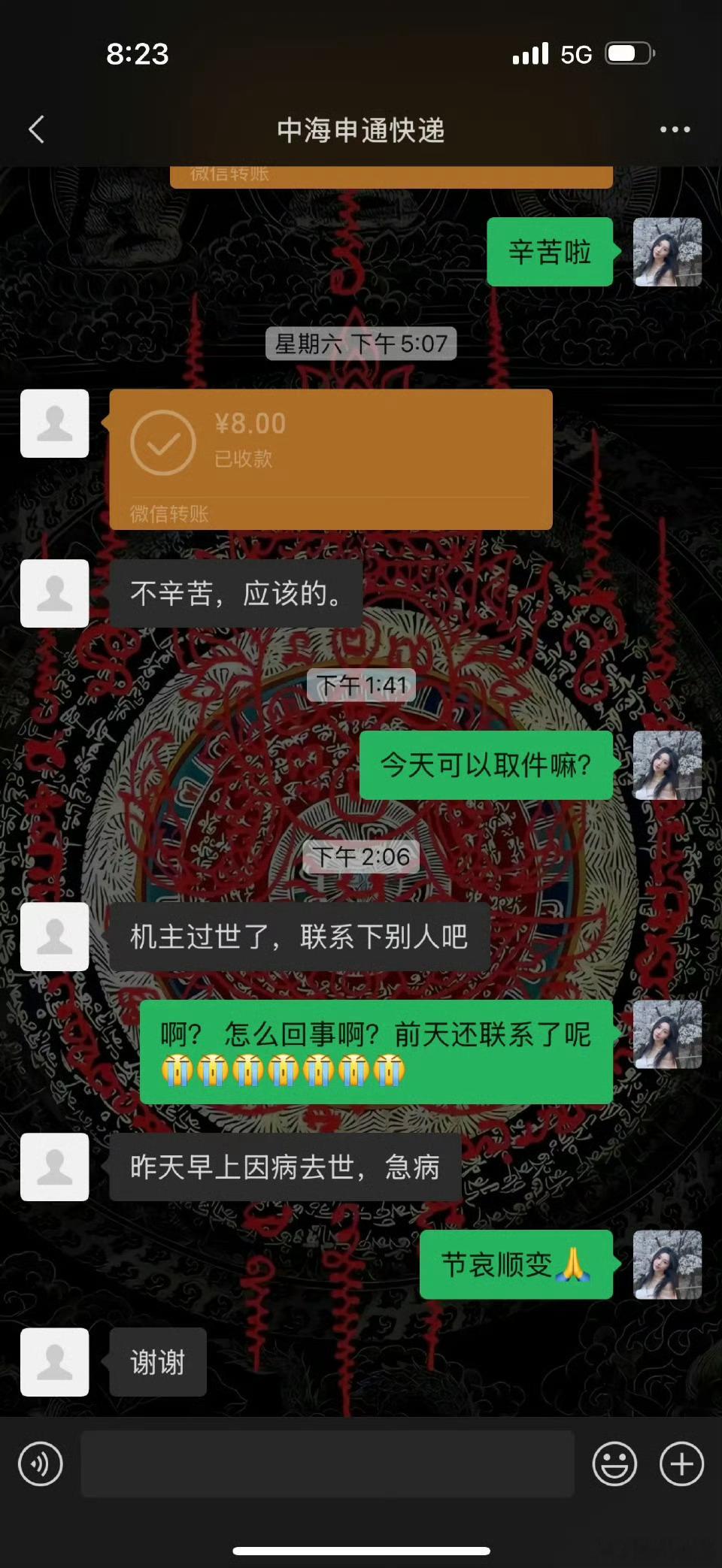Tap your own profile avatar beside 辛苦啦
The image size is (722, 1568).
pos(668,253)
